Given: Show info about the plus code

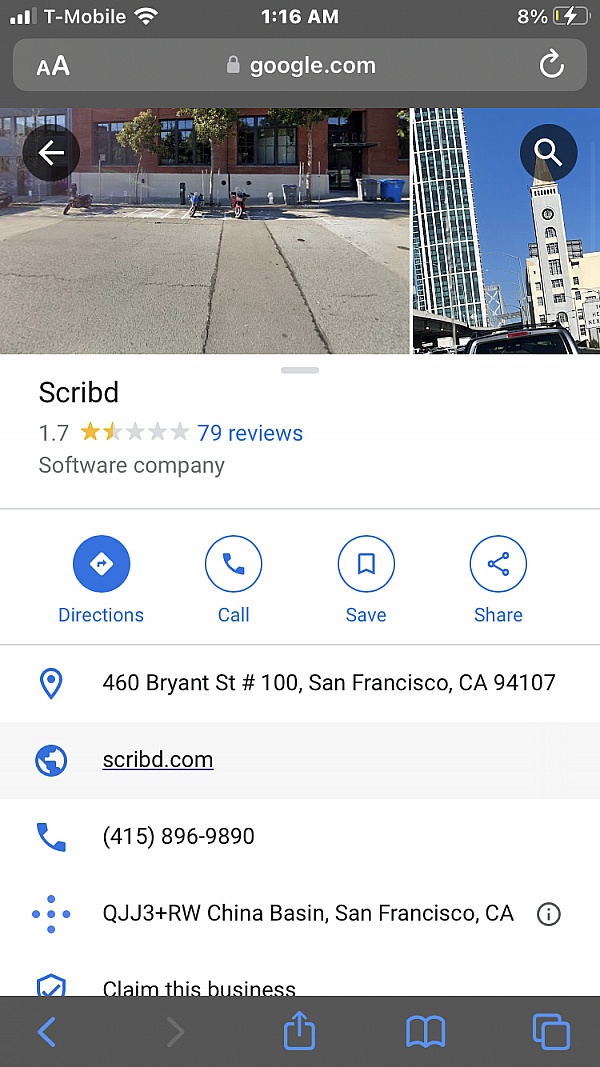Looking at the screenshot, I should (x=548, y=913).
